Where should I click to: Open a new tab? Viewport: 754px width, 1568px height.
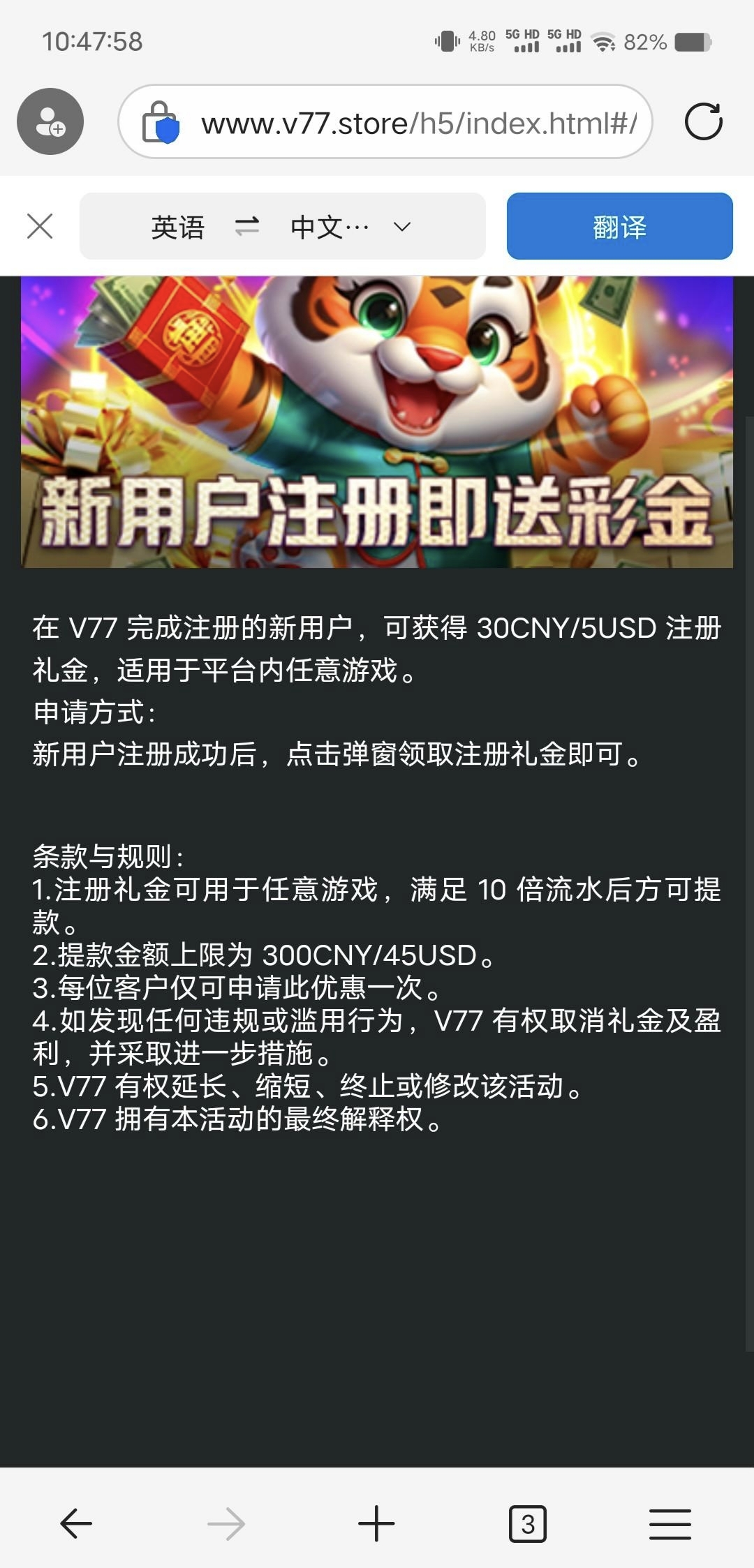point(376,1523)
